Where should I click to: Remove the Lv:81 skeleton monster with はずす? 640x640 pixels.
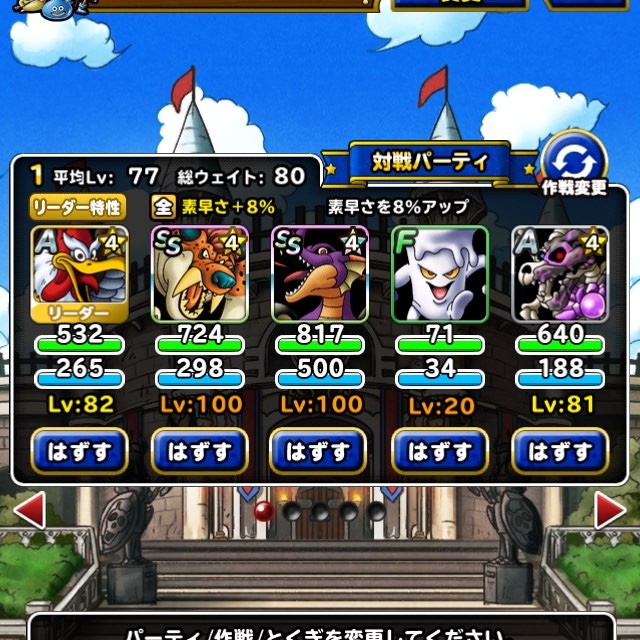(x=560, y=451)
